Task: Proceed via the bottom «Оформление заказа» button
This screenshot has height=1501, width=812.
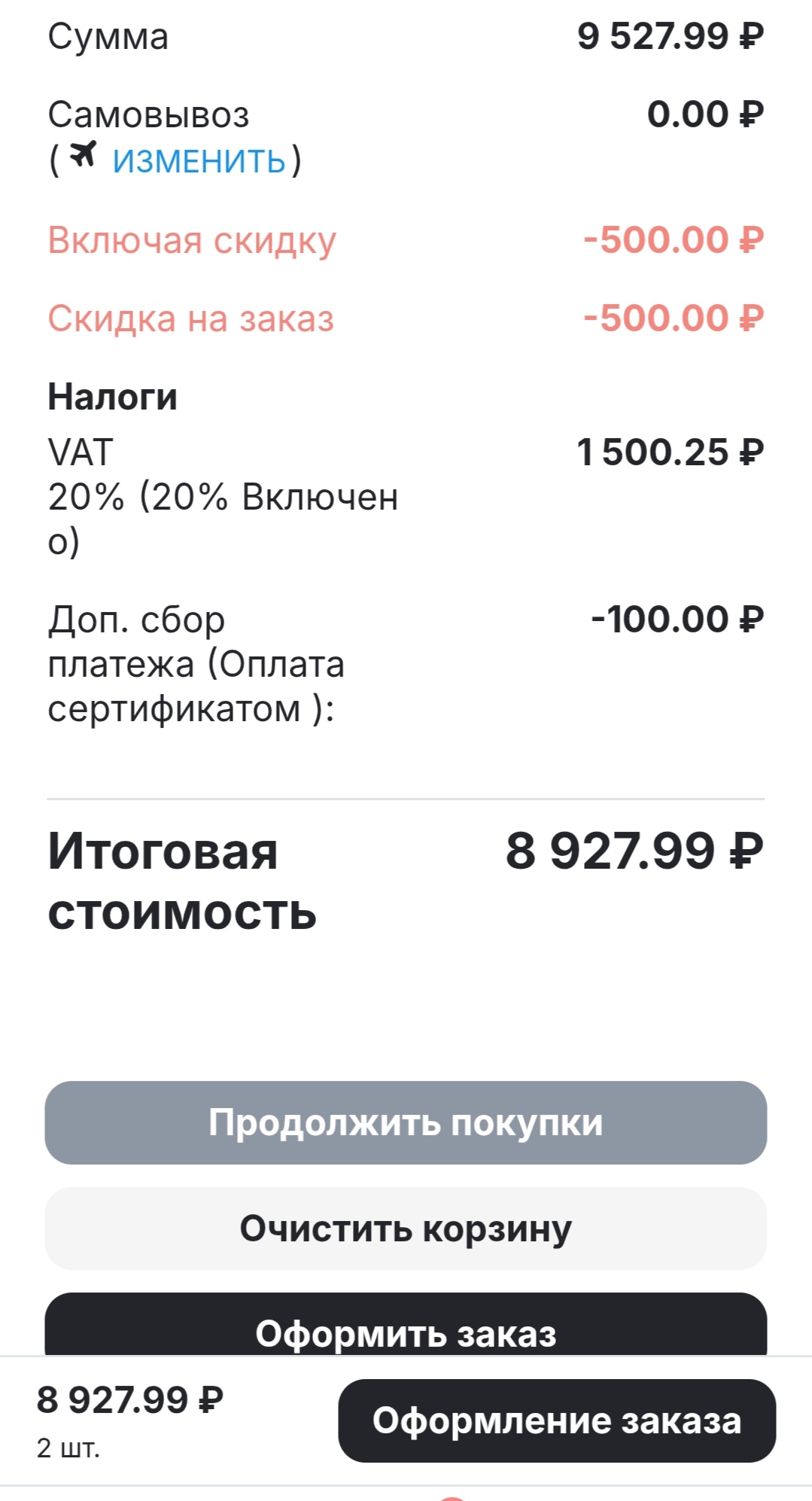Action: pos(556,1420)
